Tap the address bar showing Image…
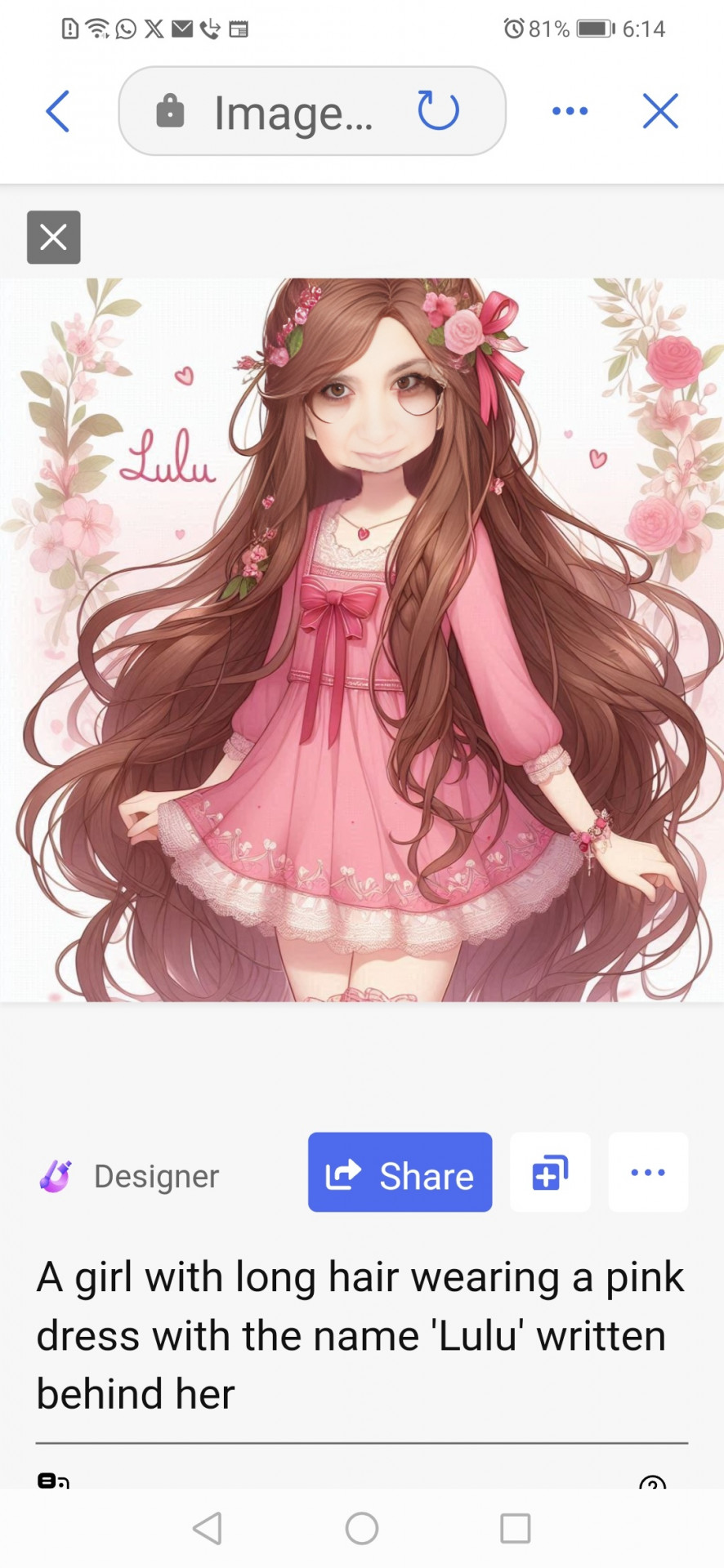The image size is (724, 1568). click(291, 112)
